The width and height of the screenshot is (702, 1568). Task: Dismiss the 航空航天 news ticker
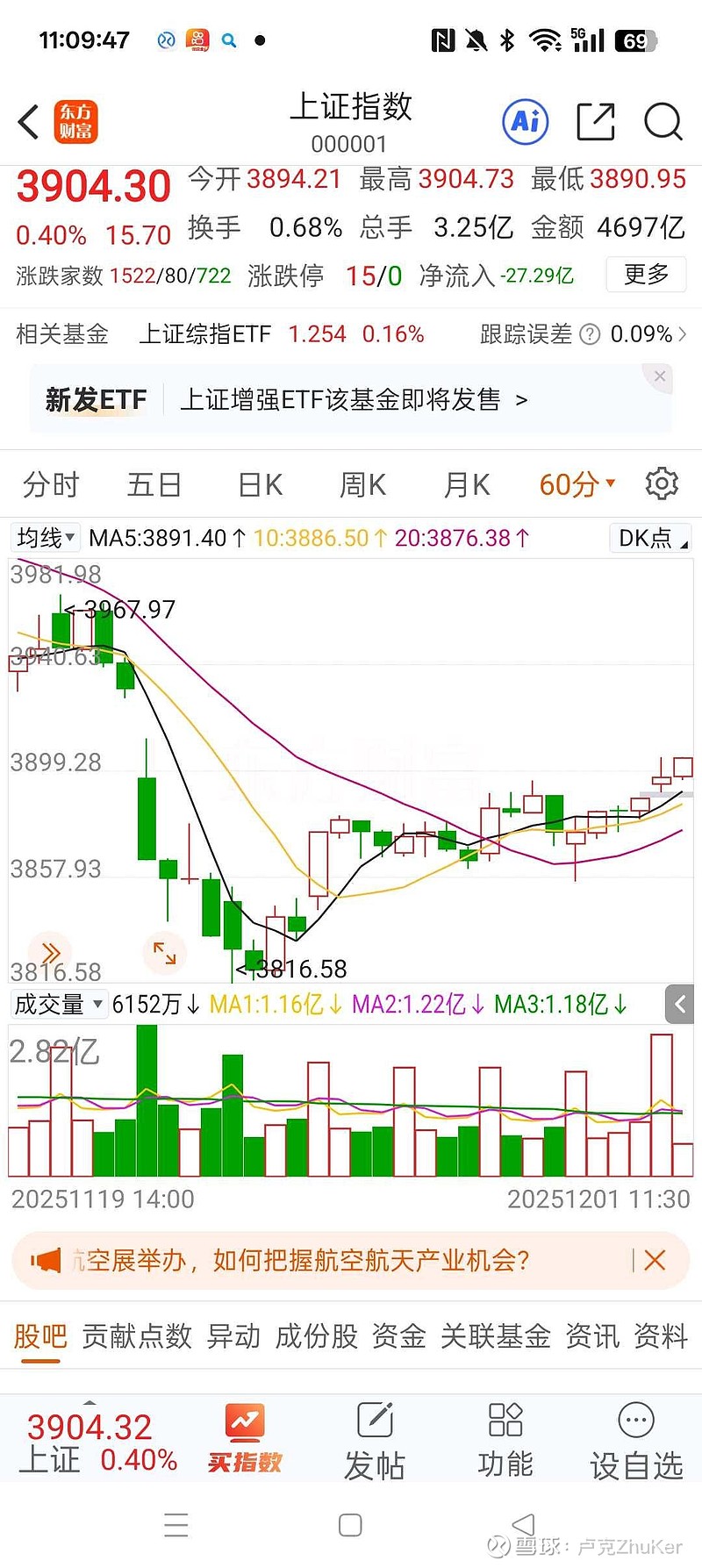pos(655,1261)
